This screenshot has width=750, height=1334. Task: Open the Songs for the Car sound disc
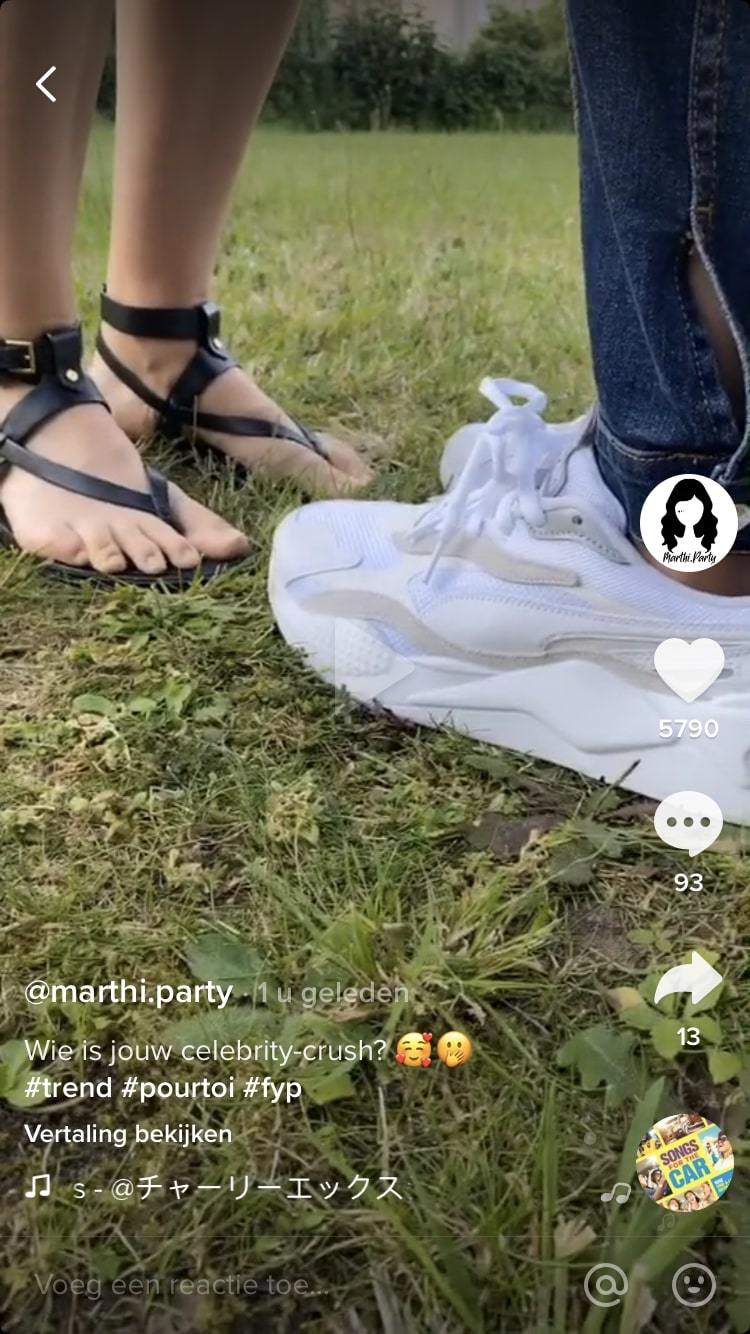[x=685, y=1162]
